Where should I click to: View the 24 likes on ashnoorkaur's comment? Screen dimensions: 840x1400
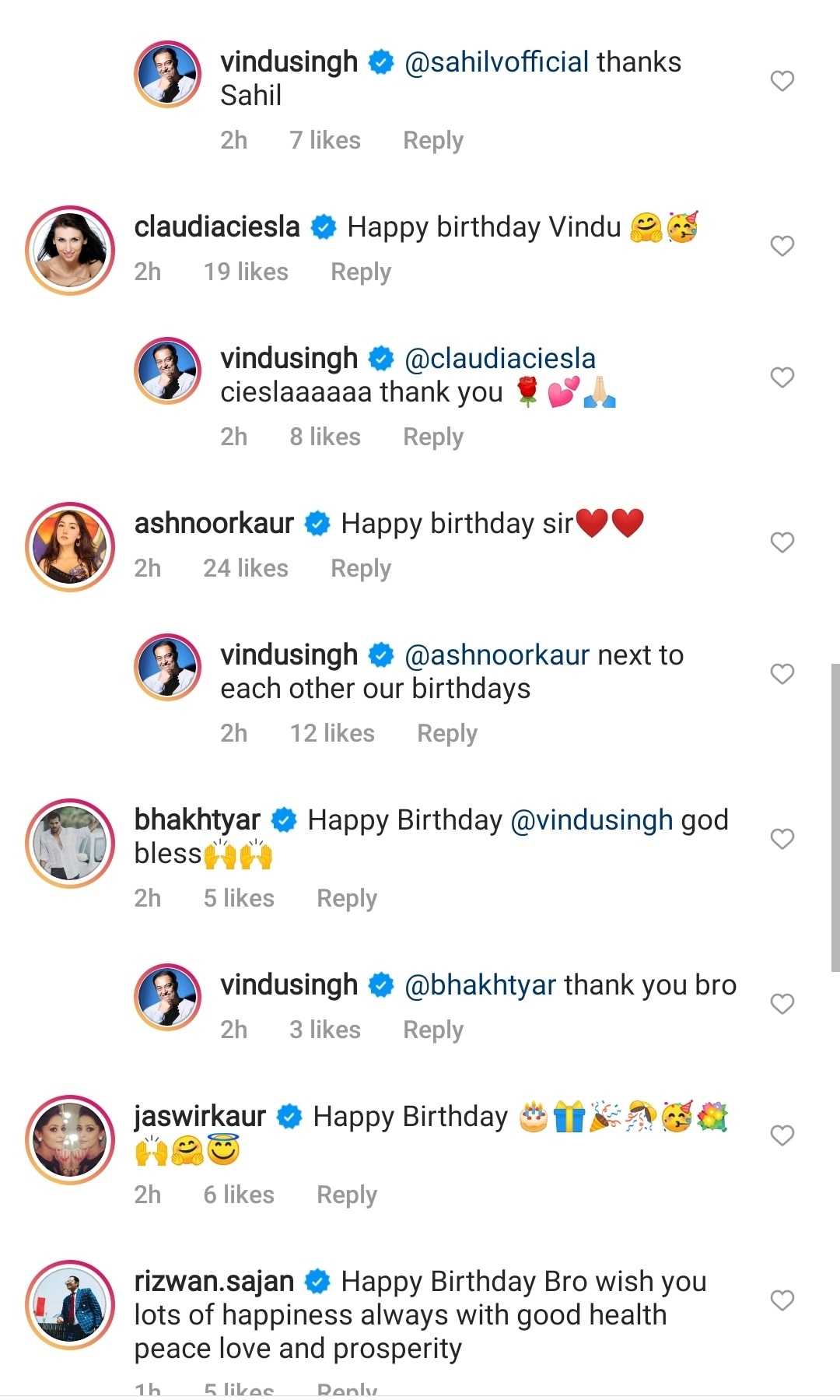246,568
